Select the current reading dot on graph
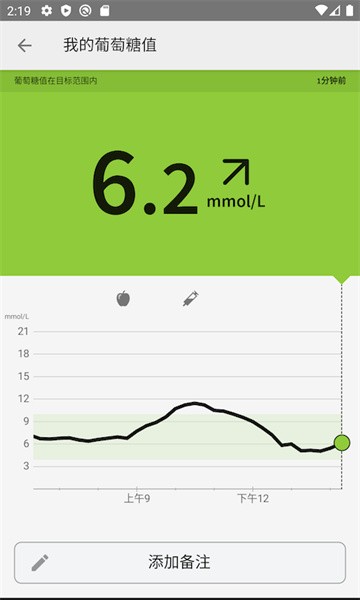 click(342, 443)
